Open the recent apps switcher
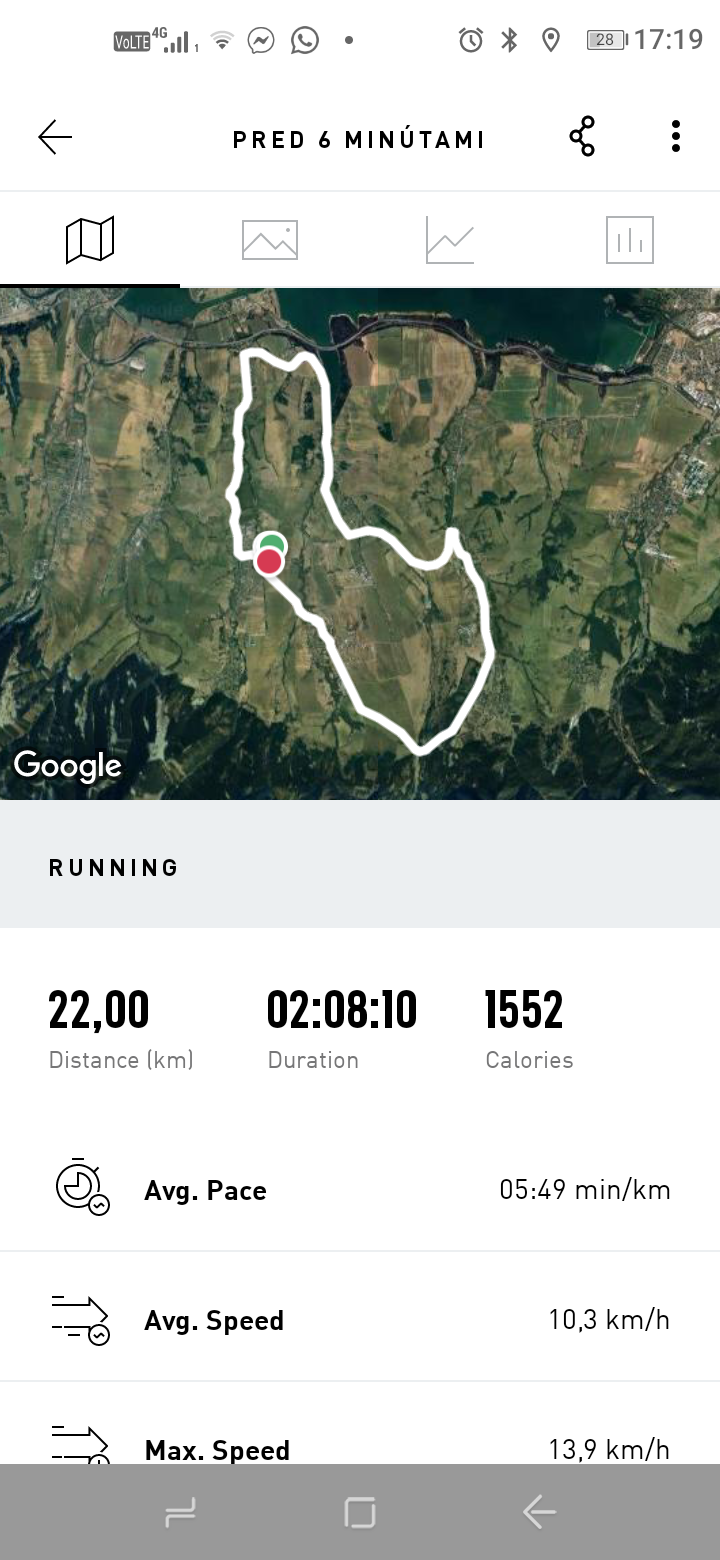The width and height of the screenshot is (720, 1560). 180,1514
